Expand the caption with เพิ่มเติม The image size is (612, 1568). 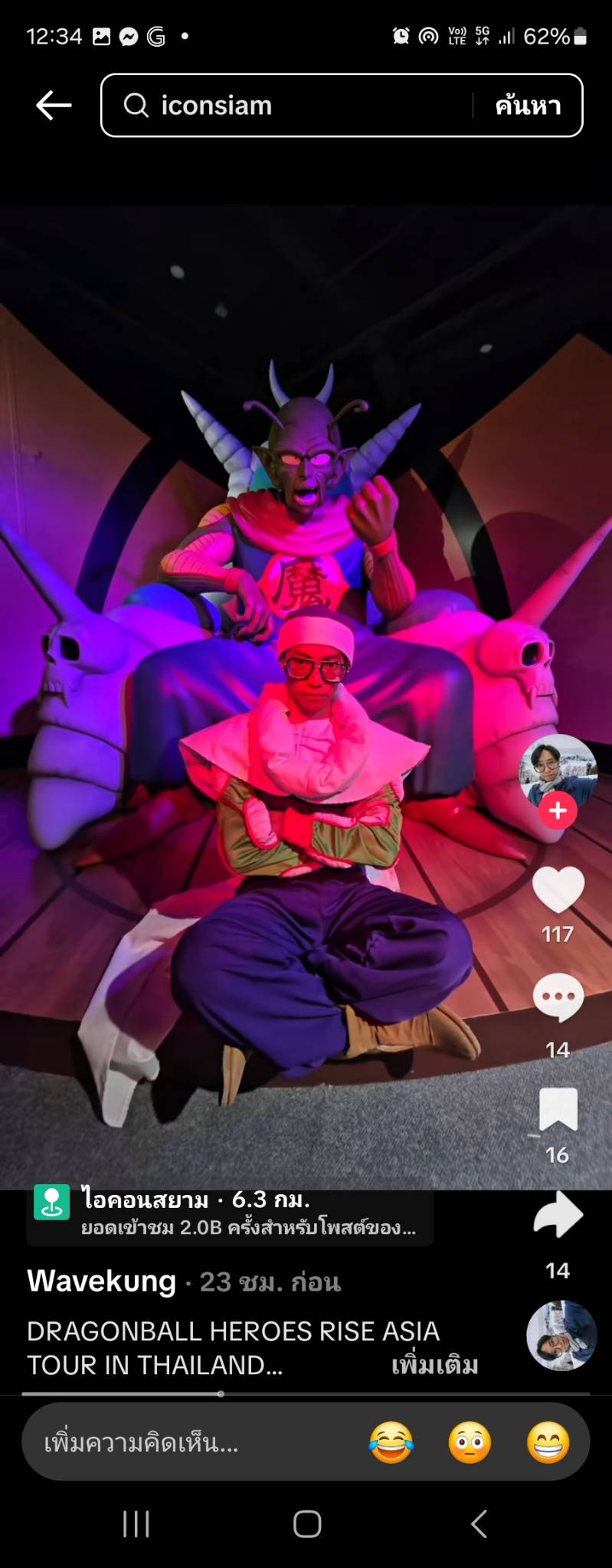[434, 1366]
